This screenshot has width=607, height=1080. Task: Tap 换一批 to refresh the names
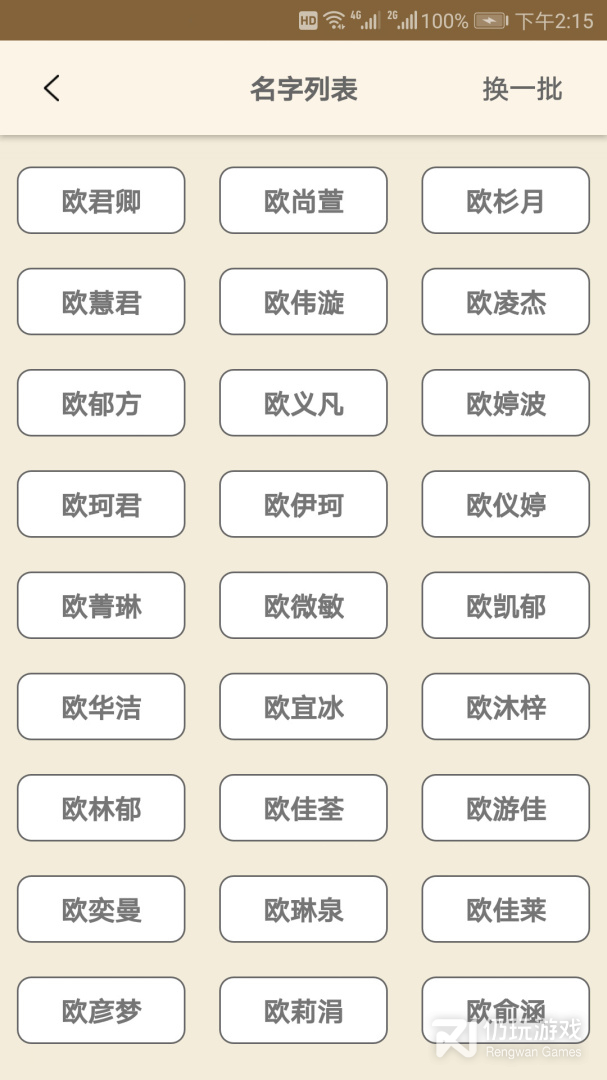tap(522, 89)
